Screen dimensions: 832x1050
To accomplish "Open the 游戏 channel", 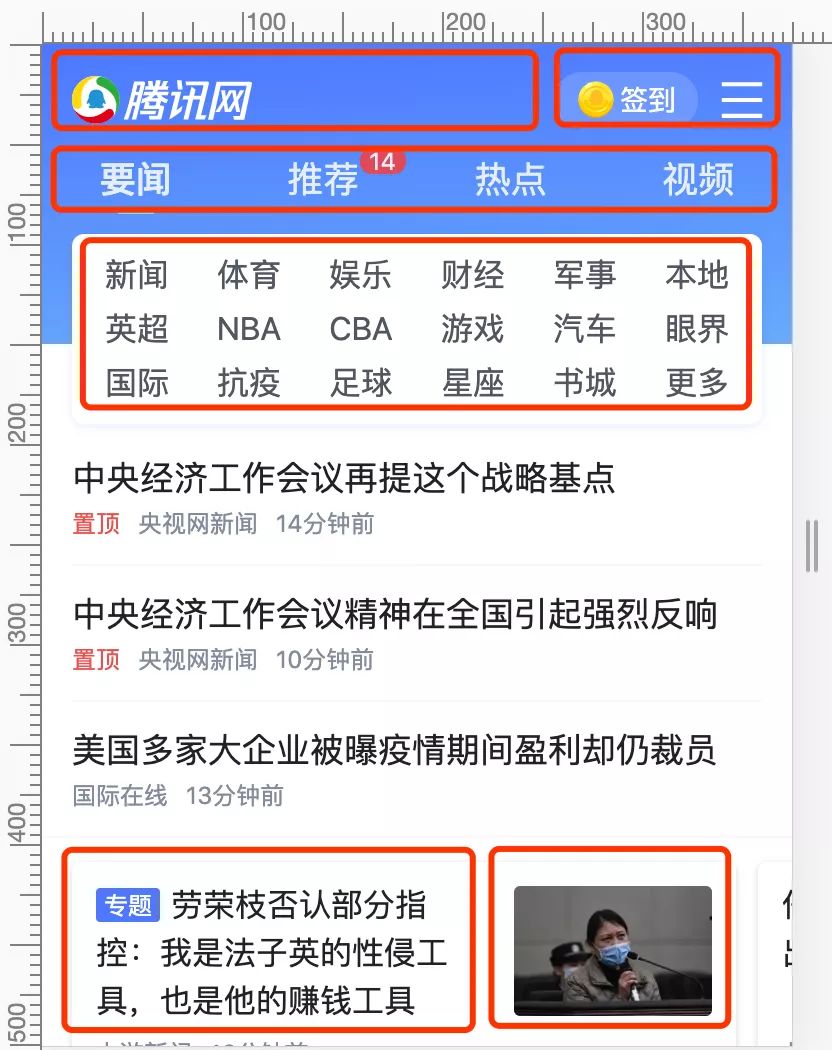I will (x=473, y=329).
